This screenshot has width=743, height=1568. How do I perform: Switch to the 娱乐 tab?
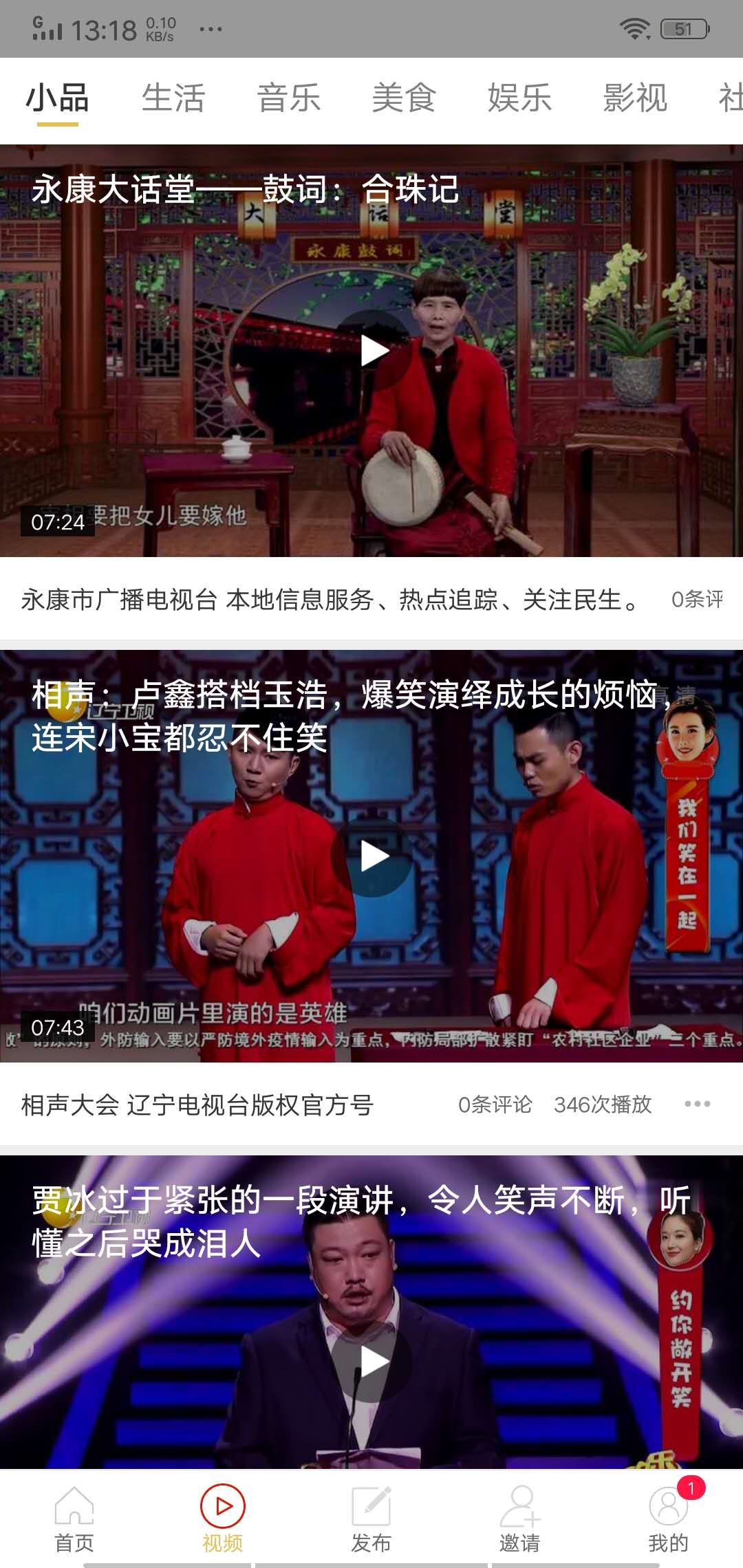tap(519, 100)
